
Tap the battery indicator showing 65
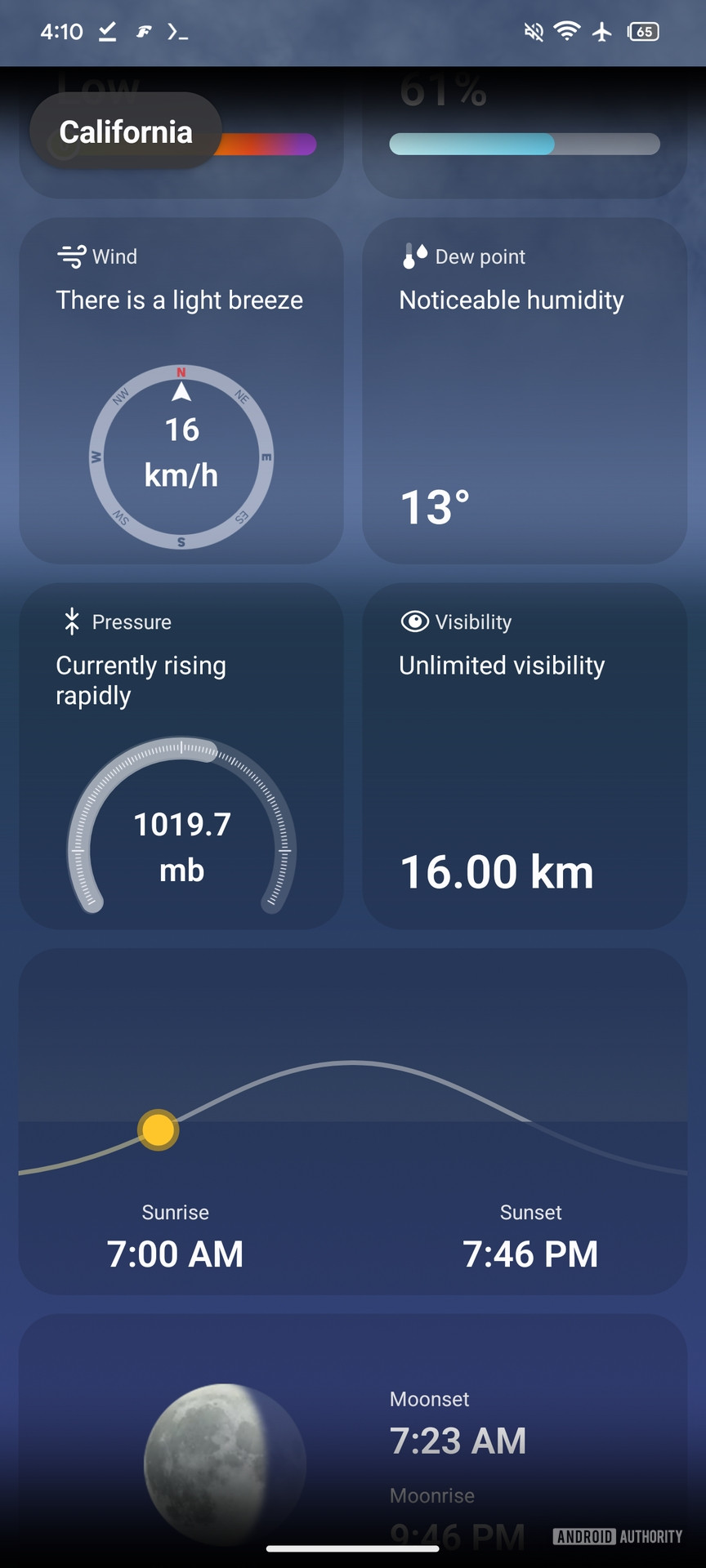[x=642, y=32]
